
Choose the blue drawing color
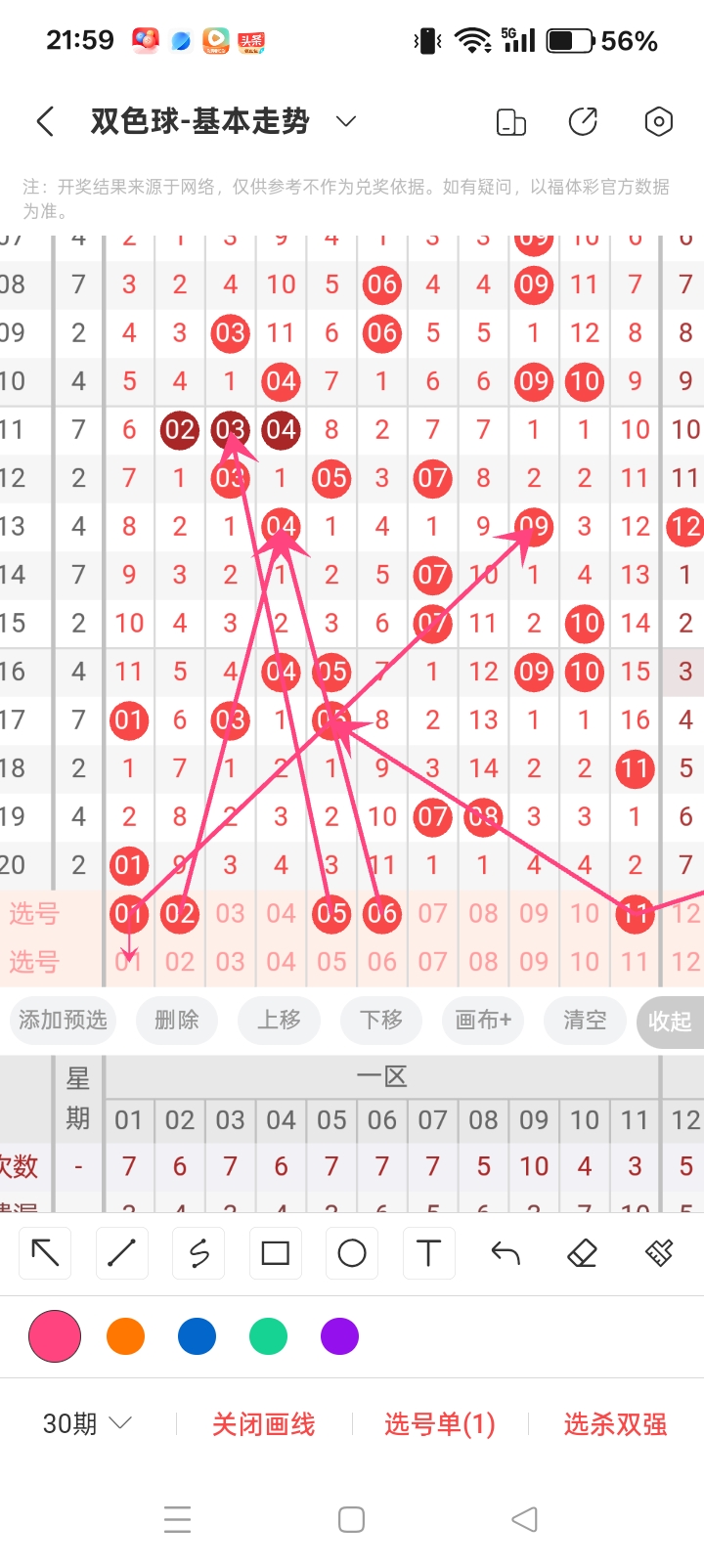coord(197,1336)
